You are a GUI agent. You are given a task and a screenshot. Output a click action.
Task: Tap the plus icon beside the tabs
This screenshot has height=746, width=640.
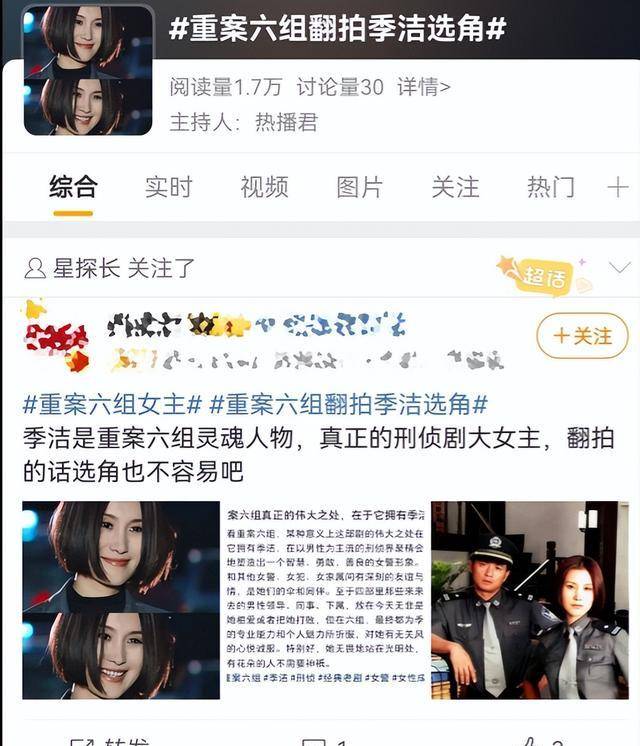click(x=617, y=187)
